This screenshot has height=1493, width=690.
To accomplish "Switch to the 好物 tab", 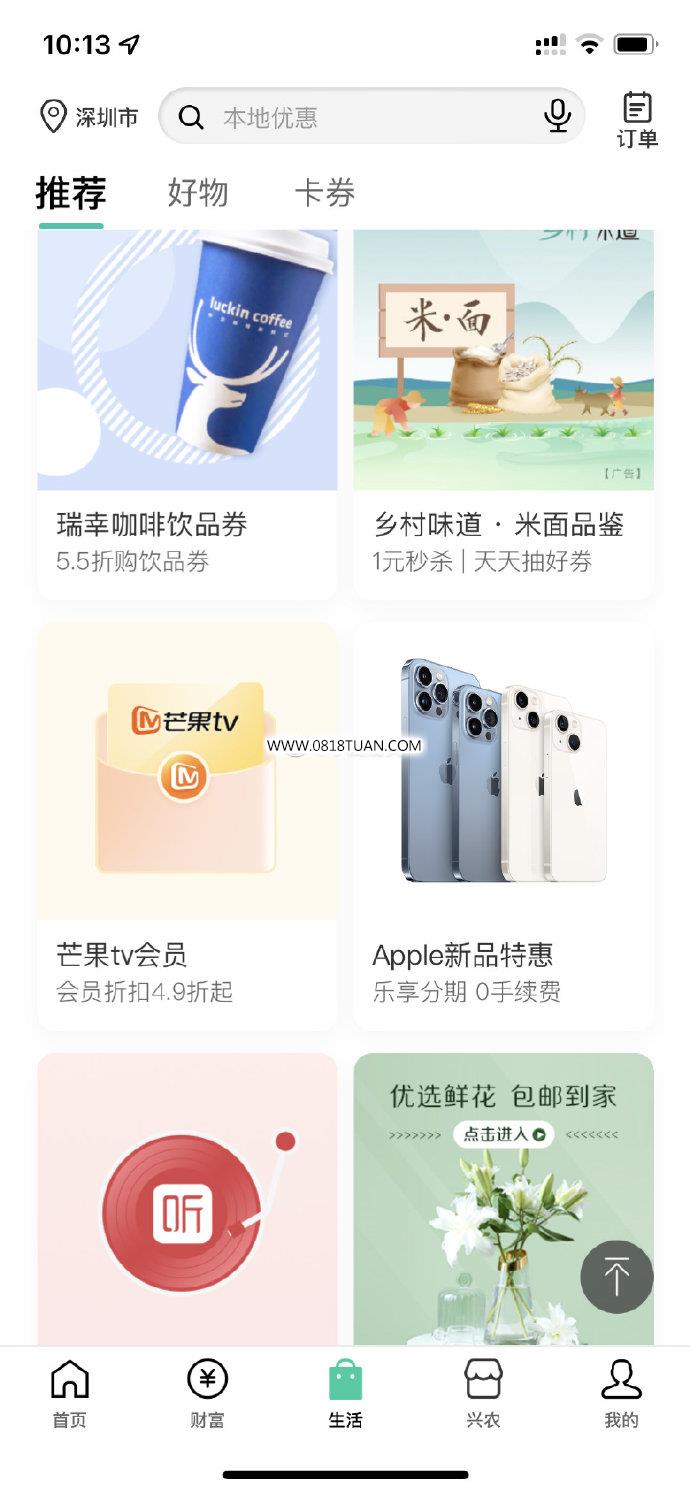I will 198,193.
